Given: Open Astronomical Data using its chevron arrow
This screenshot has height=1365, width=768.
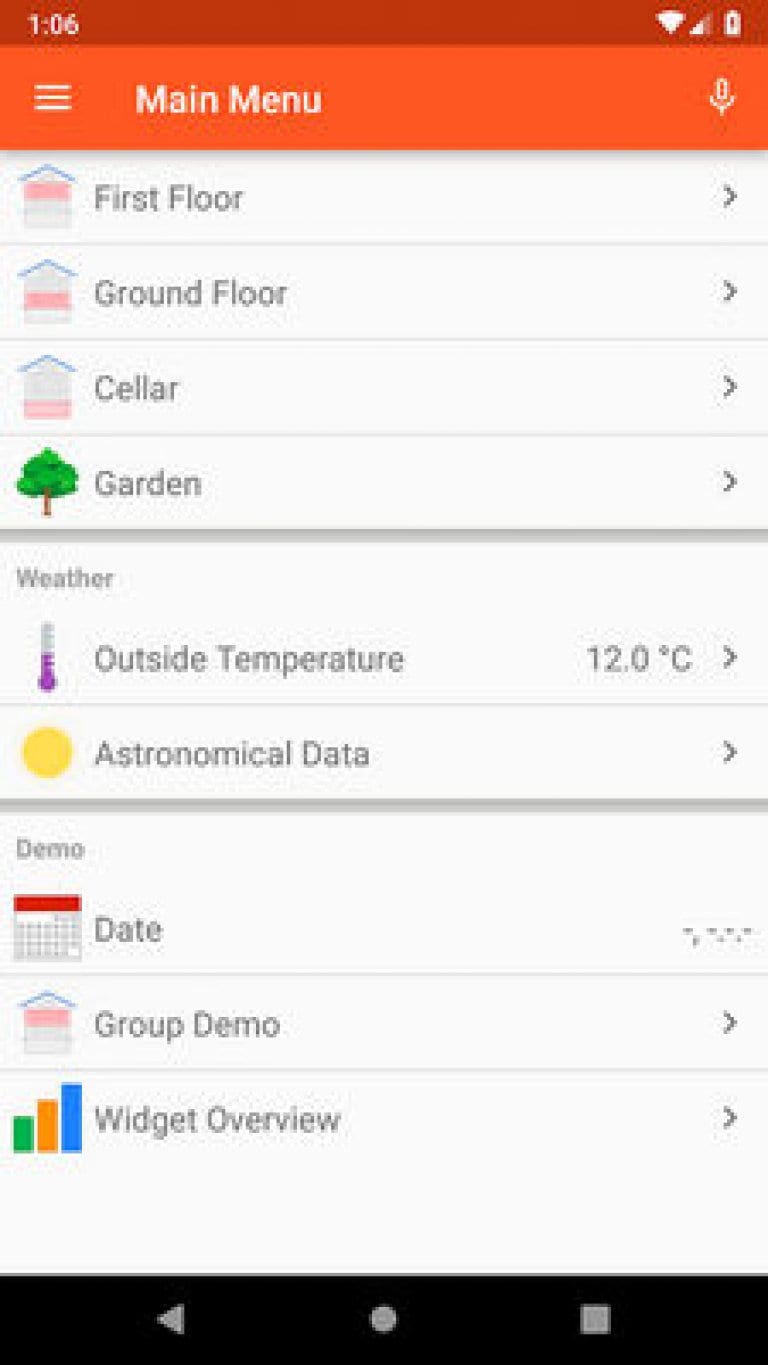Looking at the screenshot, I should (729, 752).
